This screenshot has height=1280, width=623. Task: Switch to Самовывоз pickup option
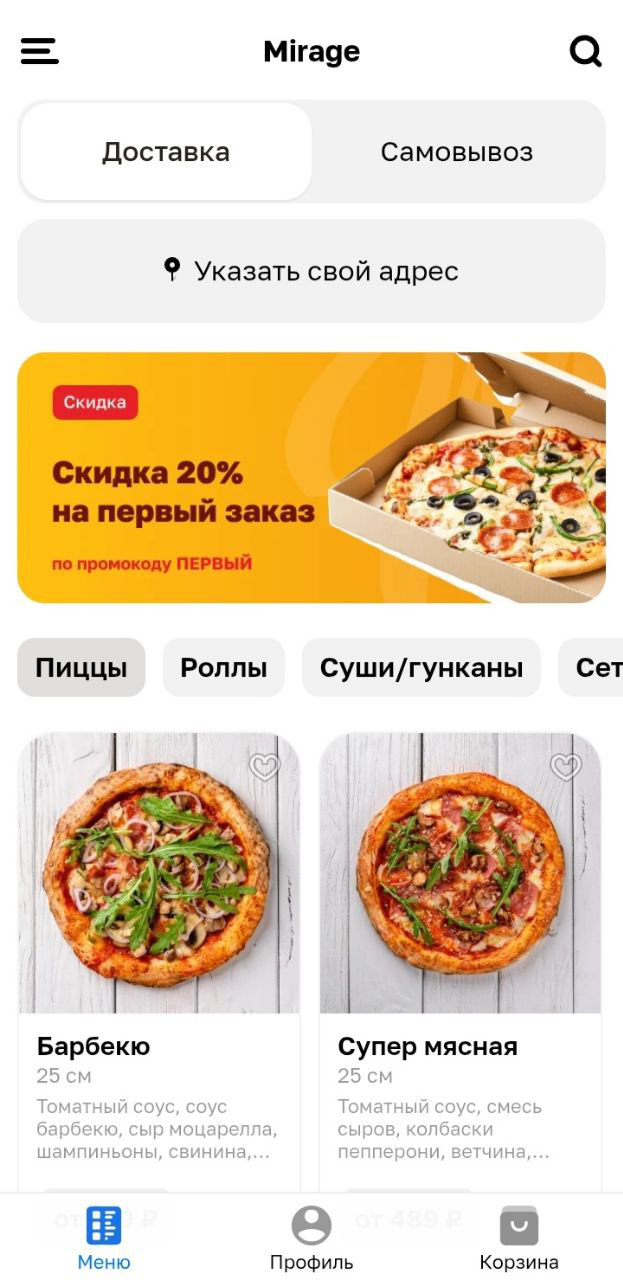[456, 152]
